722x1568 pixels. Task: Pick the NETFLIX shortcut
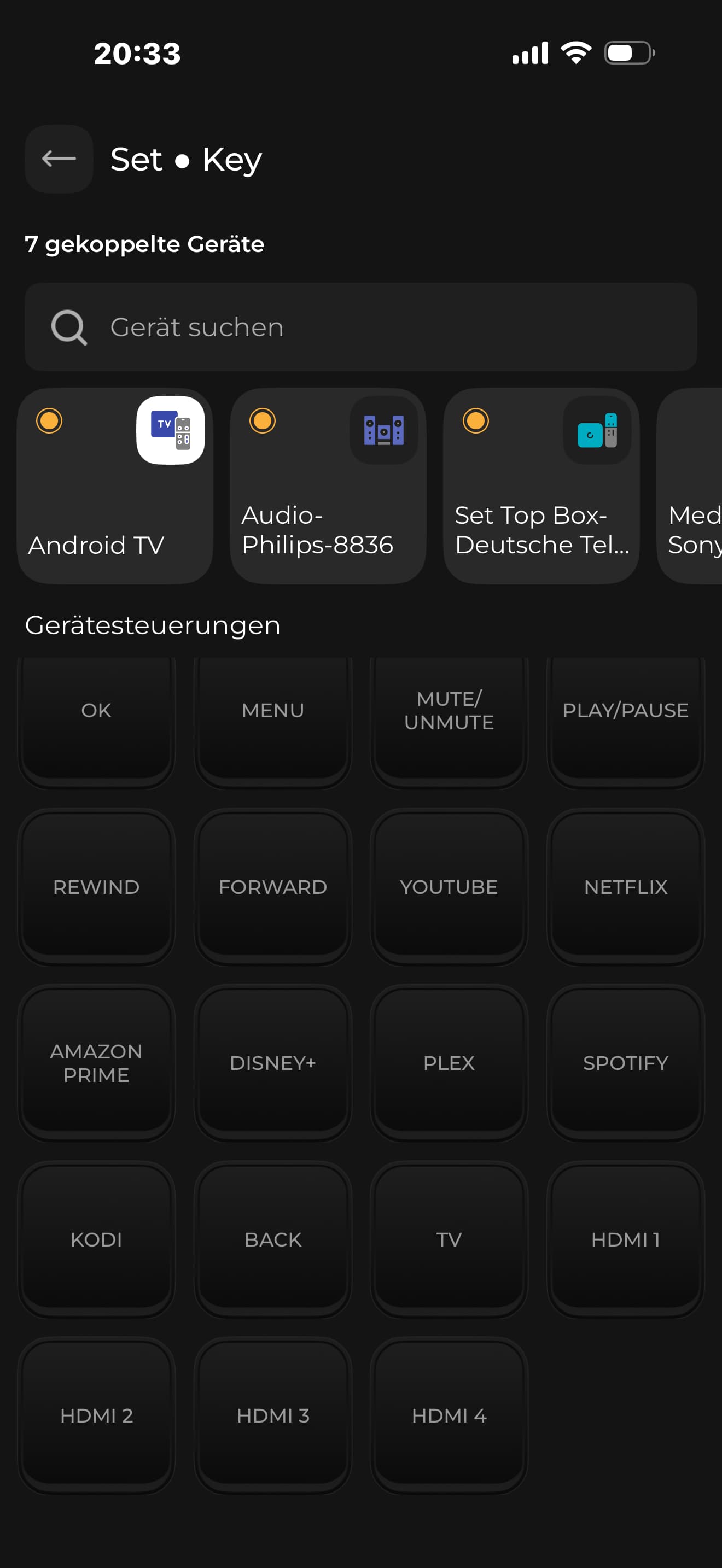pos(625,887)
